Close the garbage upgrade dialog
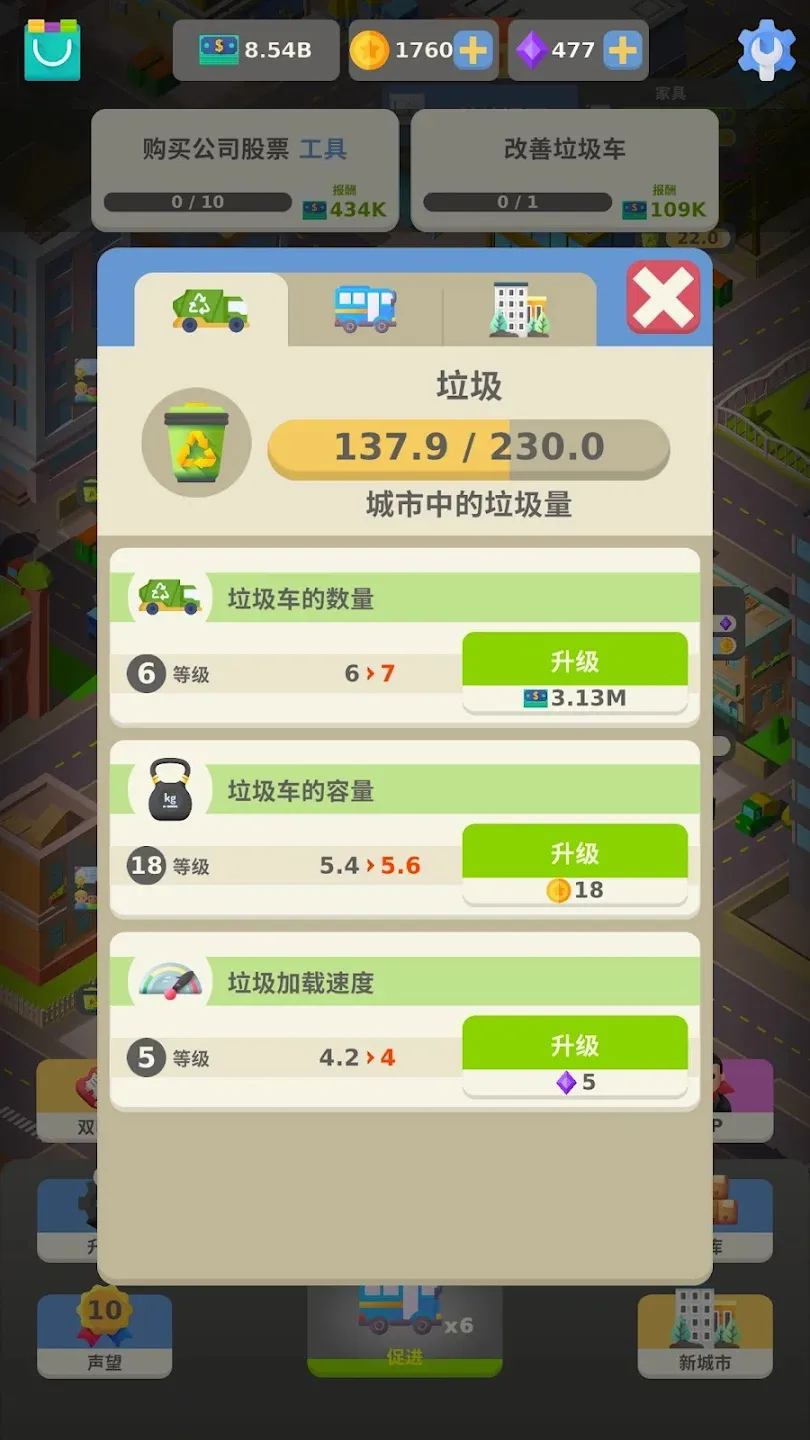Screen dimensions: 810x1440 (663, 297)
